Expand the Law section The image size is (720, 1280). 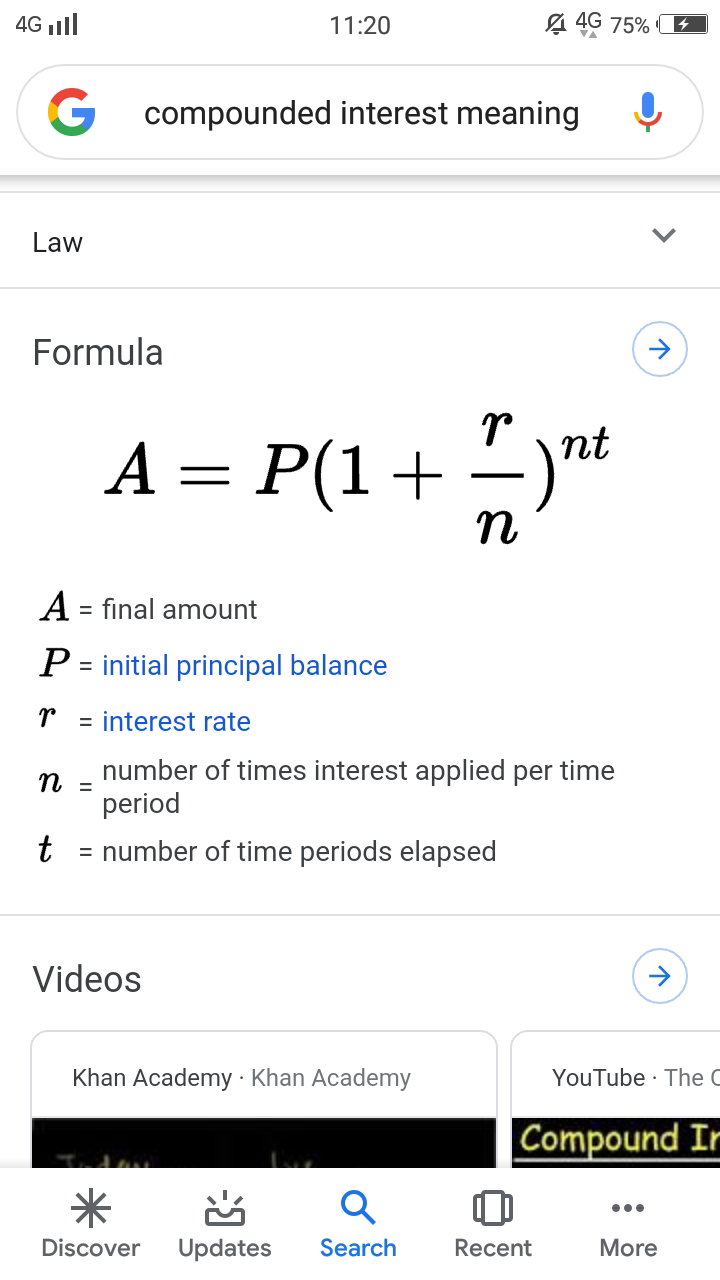coord(360,241)
